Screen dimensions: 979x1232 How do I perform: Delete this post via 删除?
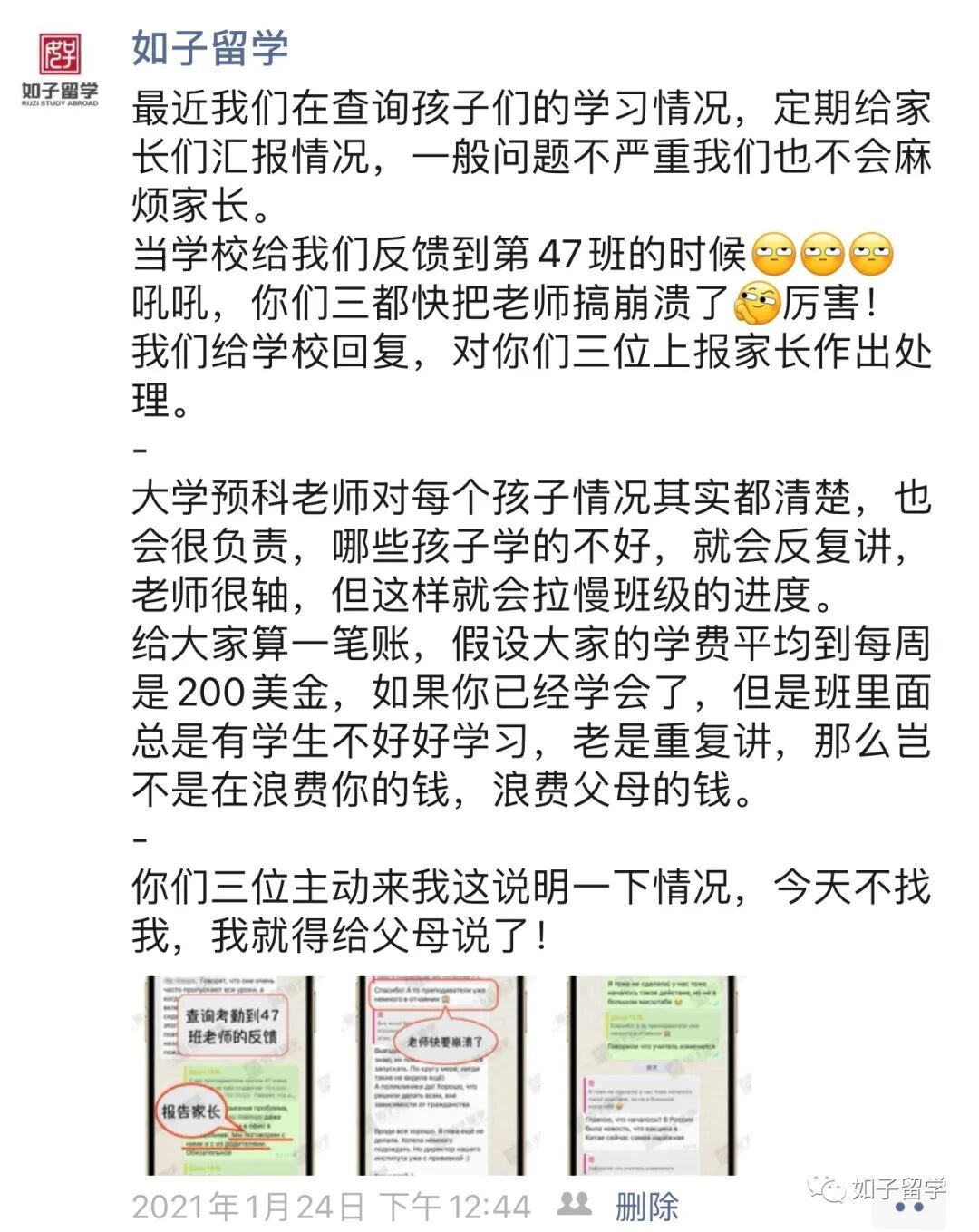[646, 1206]
